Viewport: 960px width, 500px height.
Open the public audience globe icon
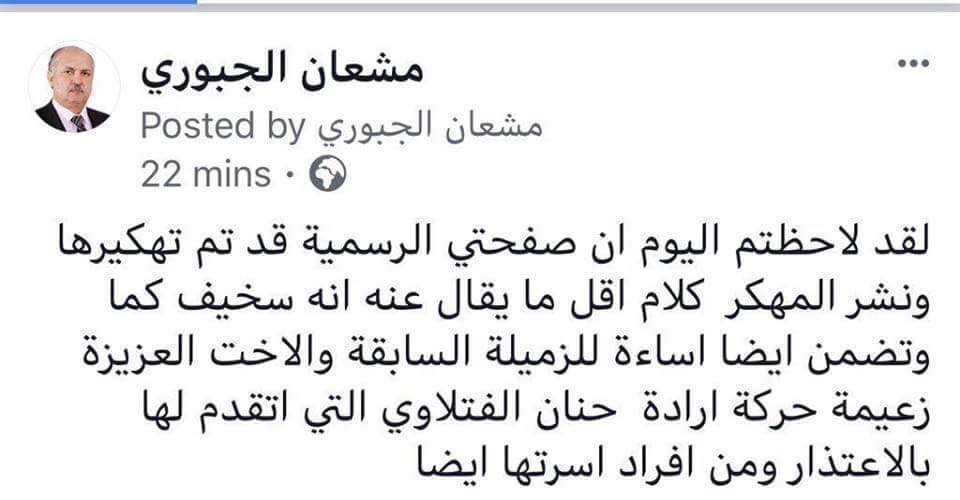click(328, 175)
